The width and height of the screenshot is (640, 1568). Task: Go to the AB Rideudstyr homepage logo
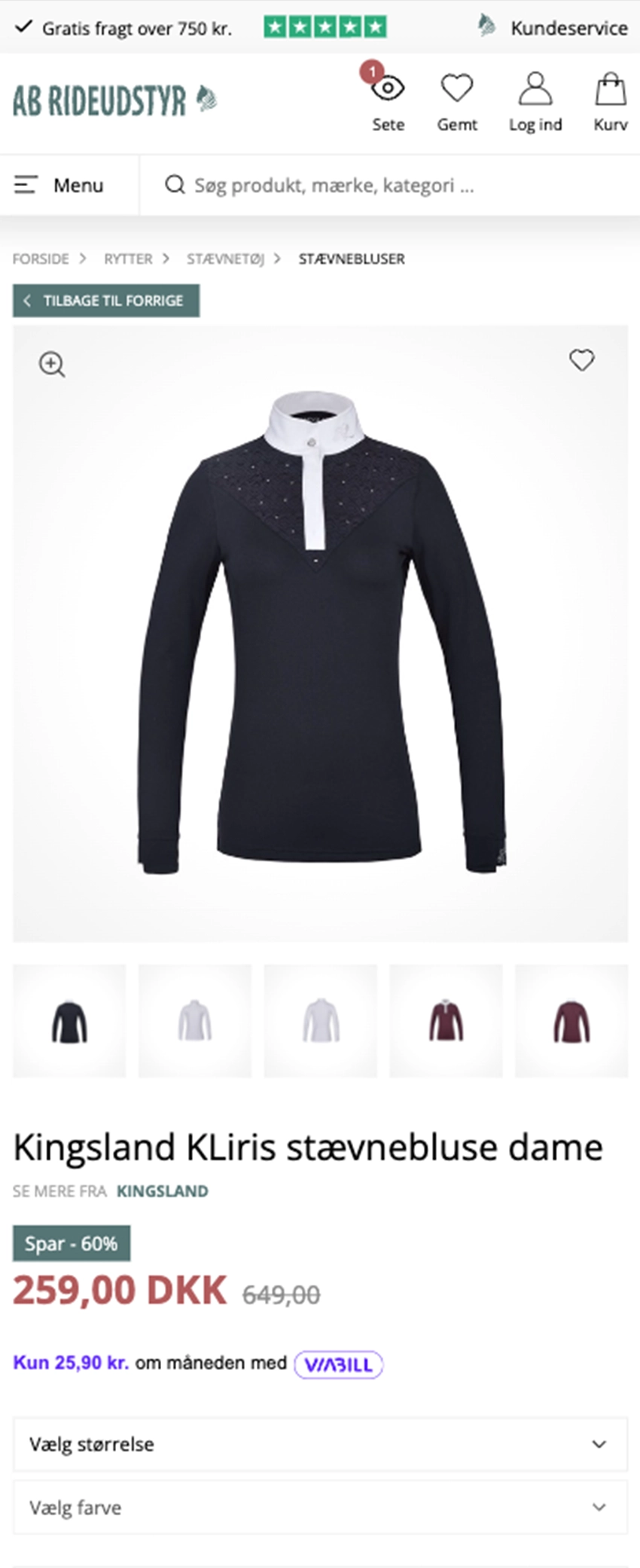113,100
